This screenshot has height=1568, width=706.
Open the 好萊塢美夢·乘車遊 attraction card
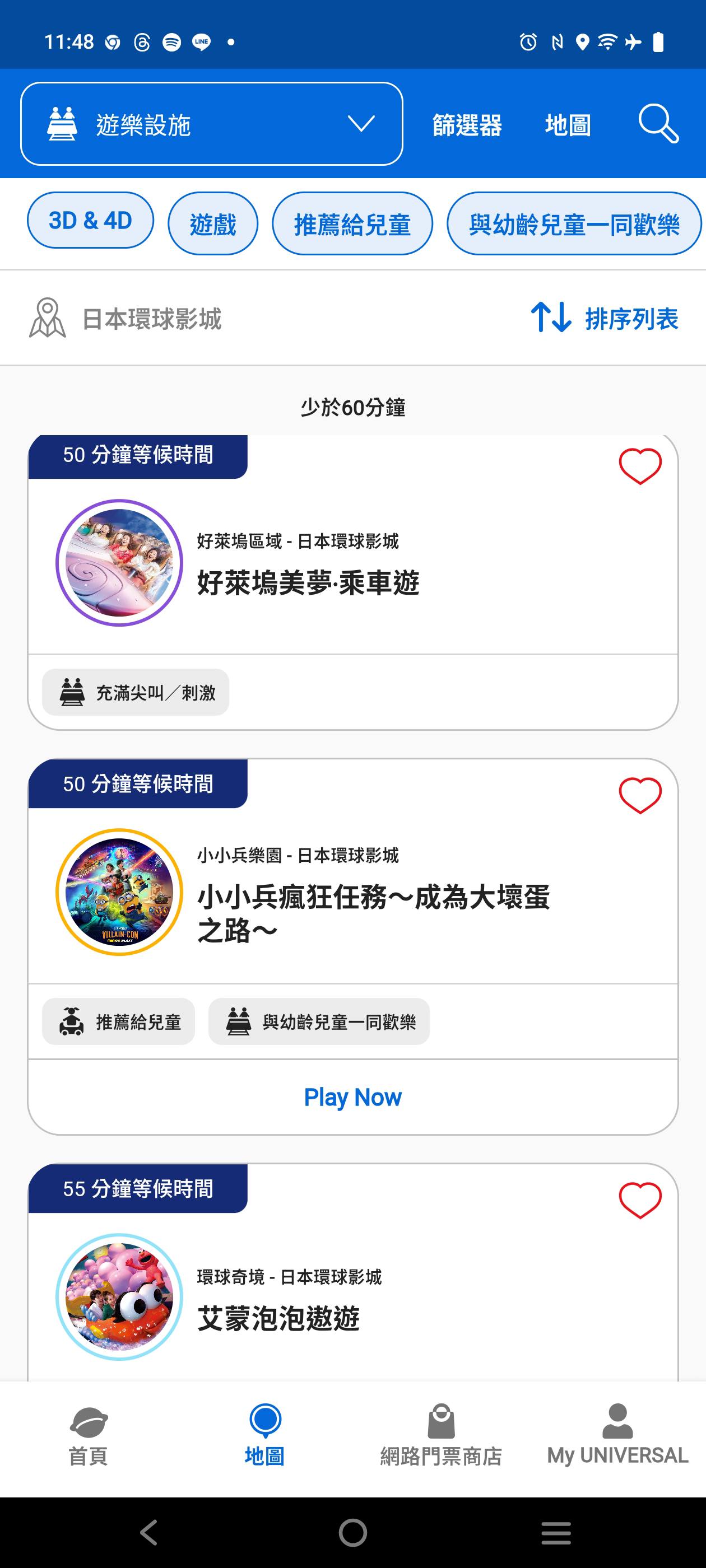coord(308,582)
